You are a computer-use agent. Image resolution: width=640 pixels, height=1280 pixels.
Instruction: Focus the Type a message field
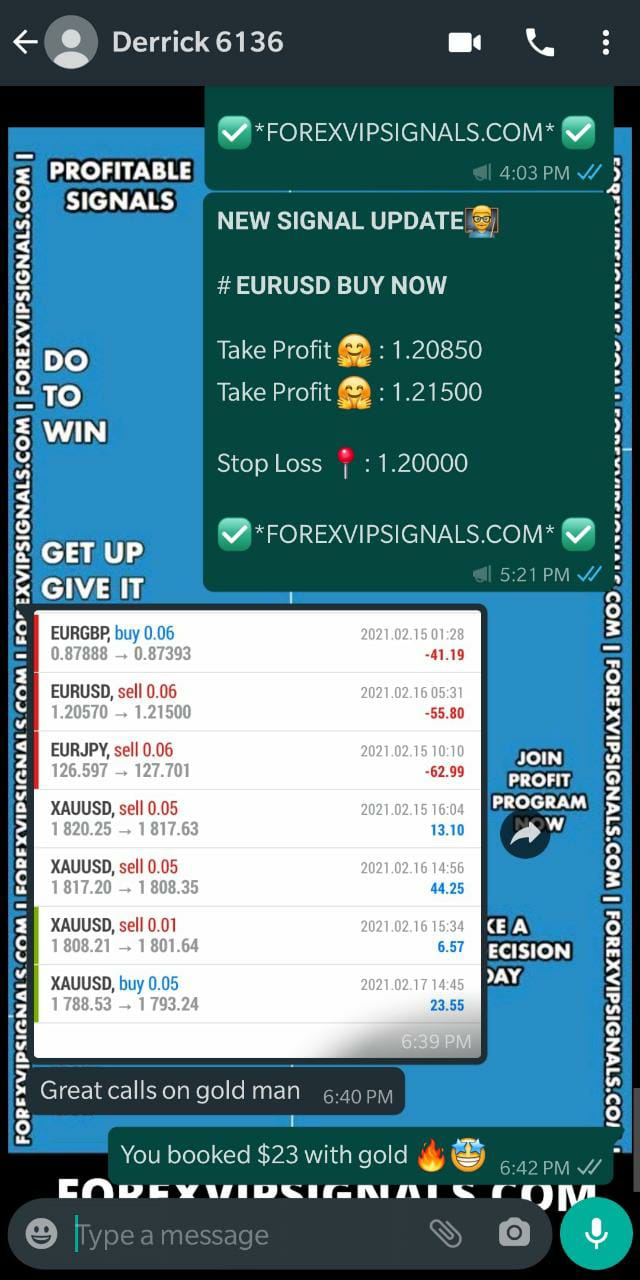pos(240,1235)
